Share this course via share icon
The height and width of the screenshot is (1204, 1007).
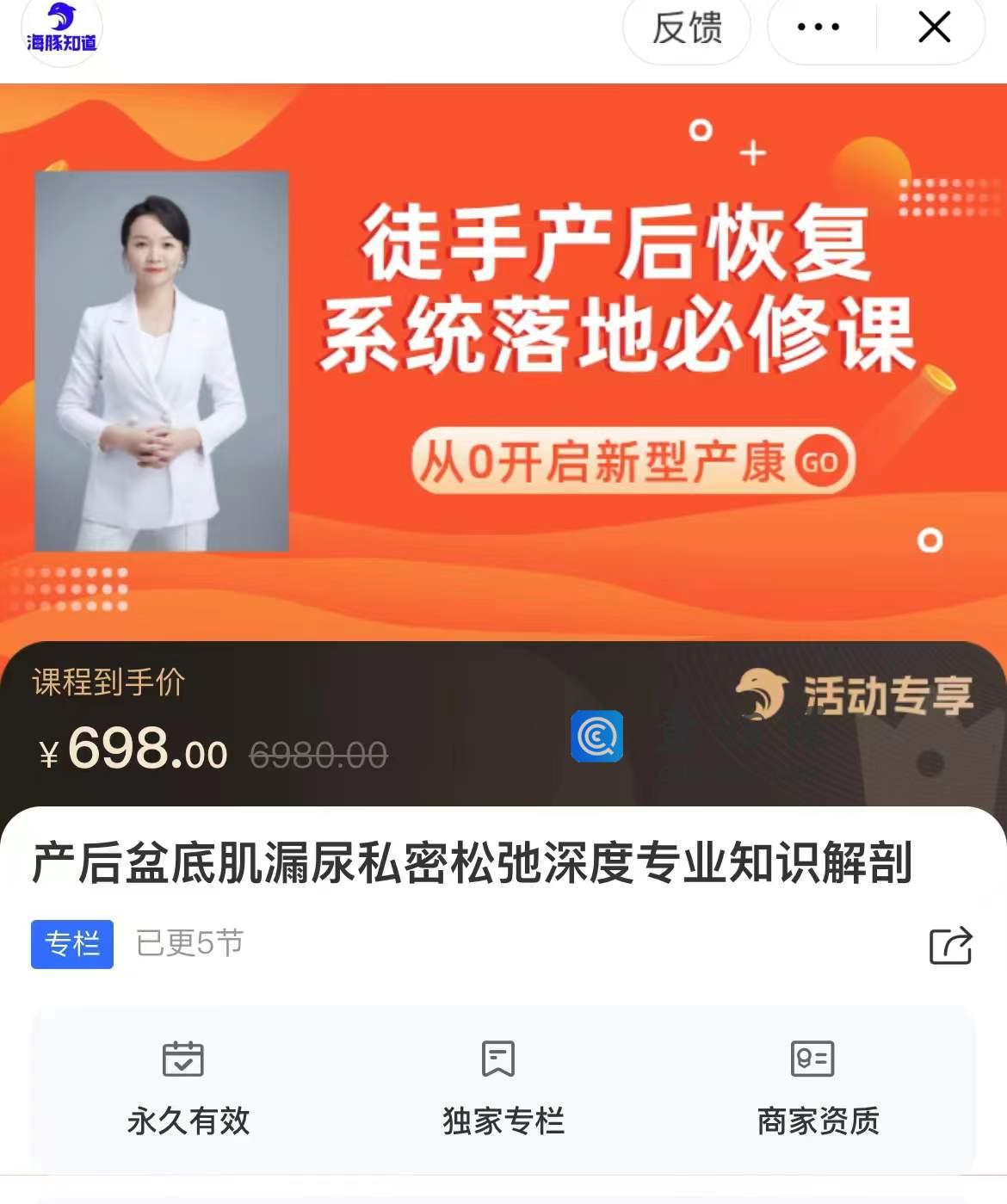[950, 945]
